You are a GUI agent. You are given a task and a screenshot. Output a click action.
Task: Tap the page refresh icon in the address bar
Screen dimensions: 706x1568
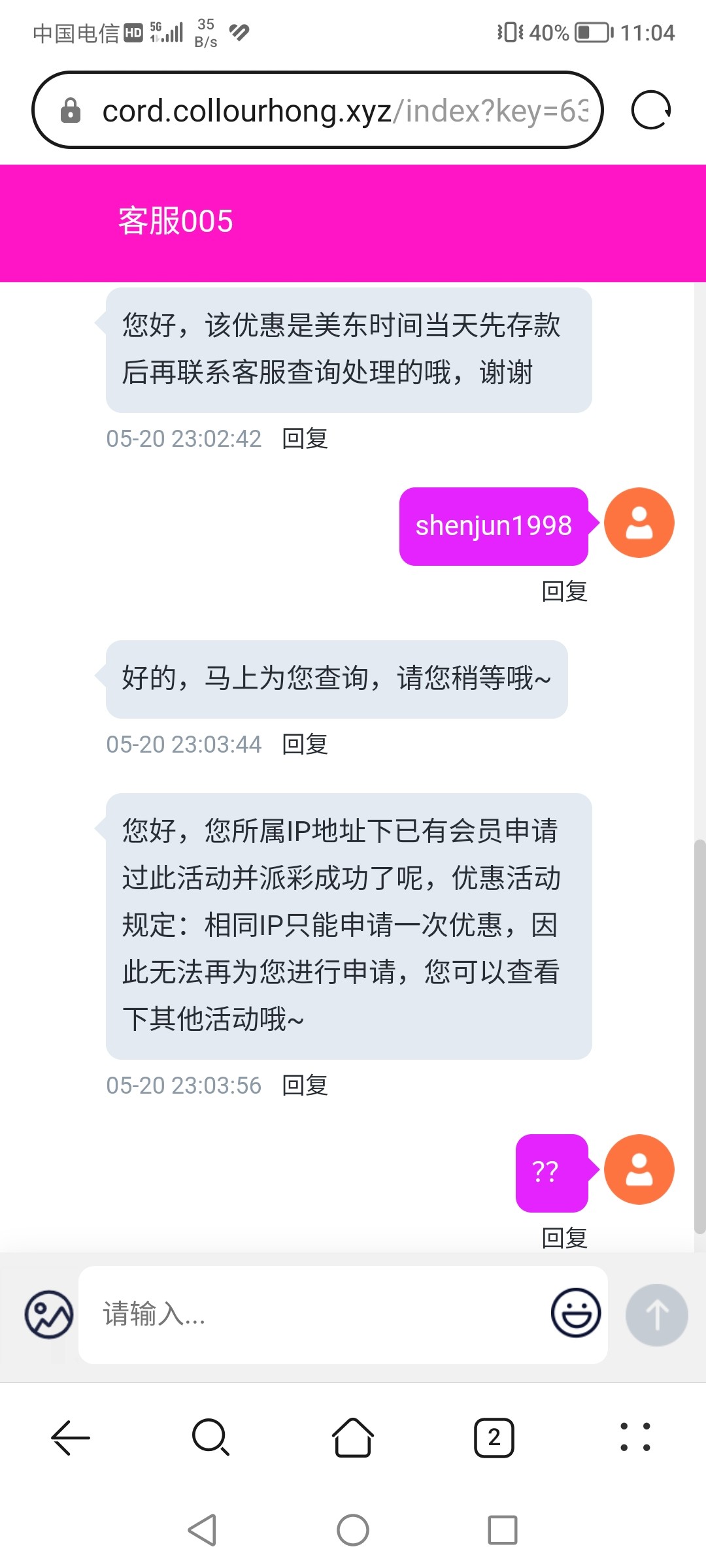click(x=650, y=109)
